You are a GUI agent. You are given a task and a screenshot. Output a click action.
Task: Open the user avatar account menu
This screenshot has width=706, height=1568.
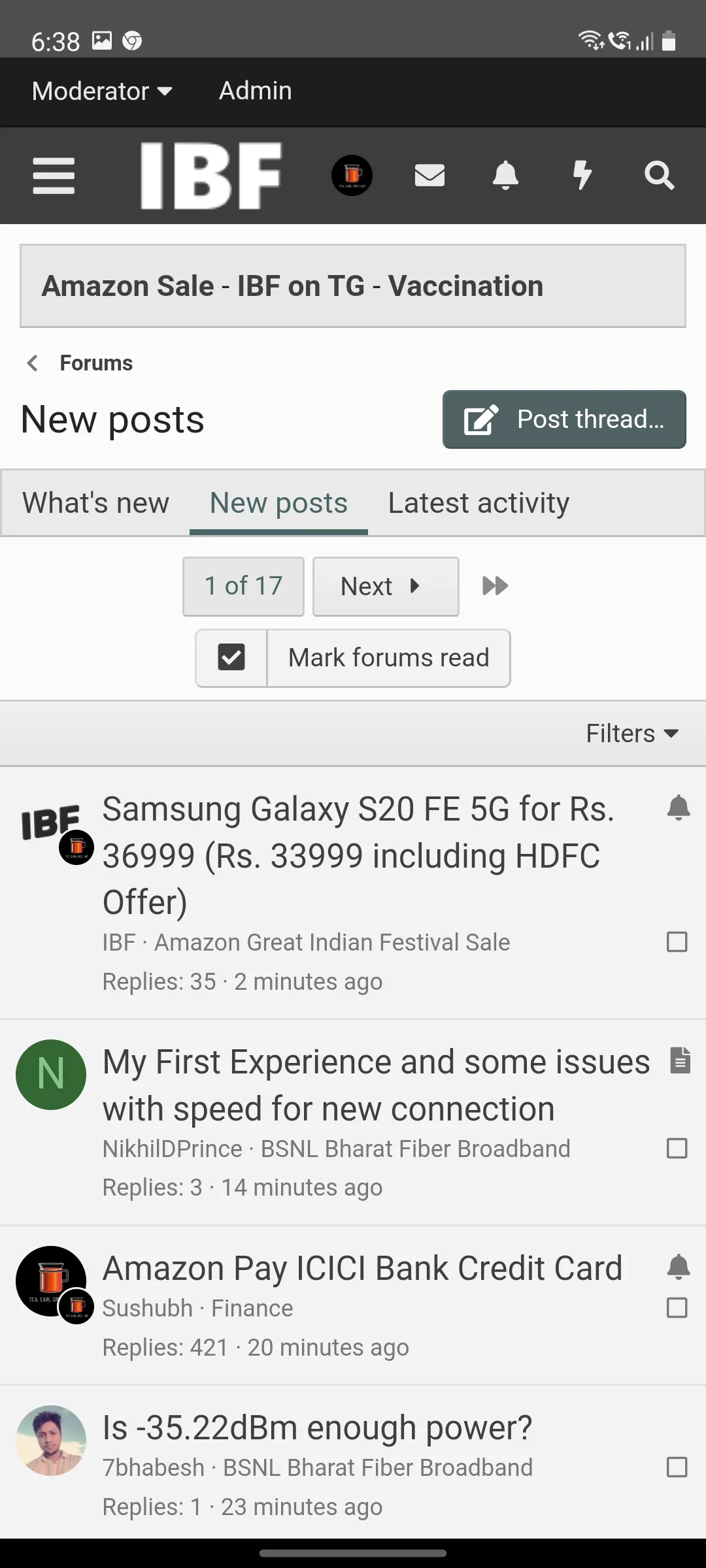click(352, 175)
